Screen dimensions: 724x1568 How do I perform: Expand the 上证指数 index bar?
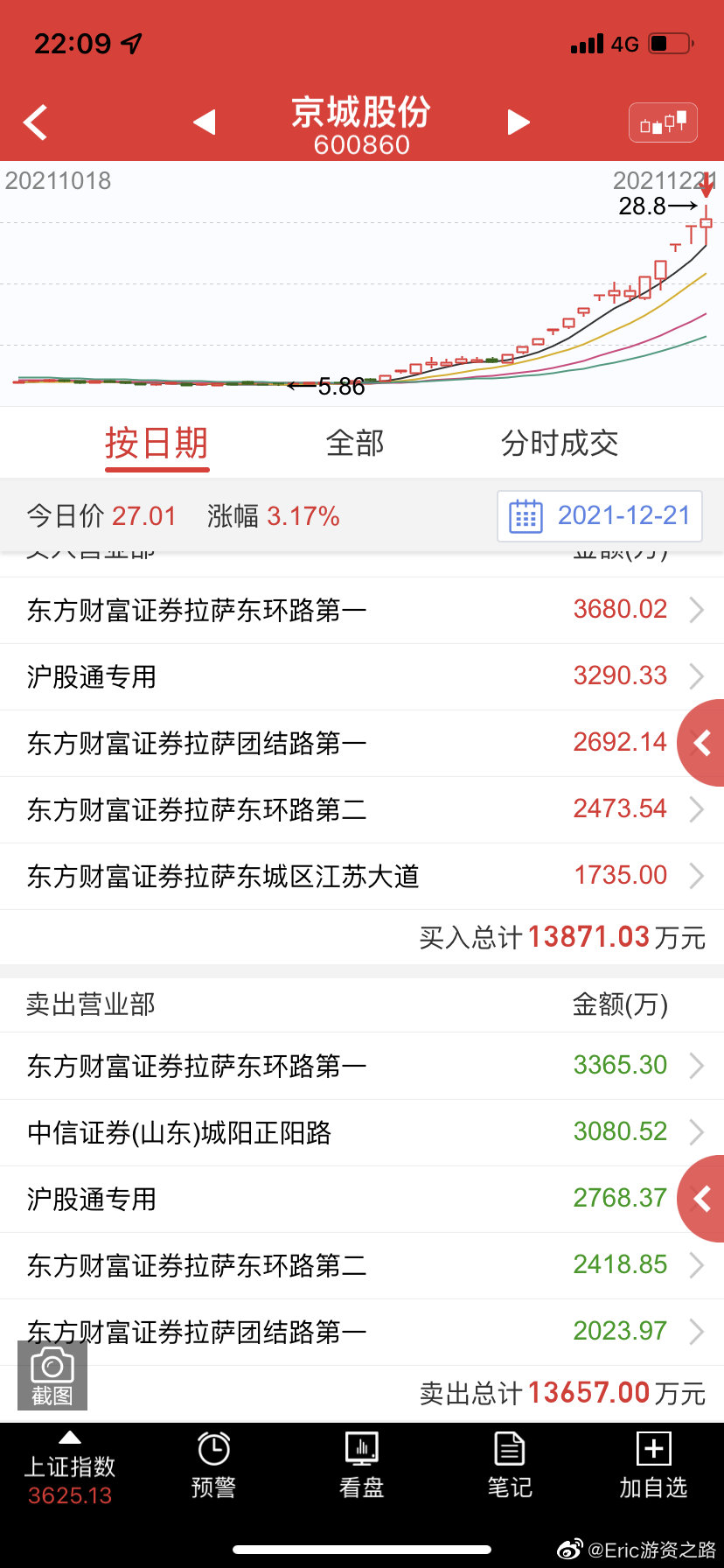tap(70, 1472)
